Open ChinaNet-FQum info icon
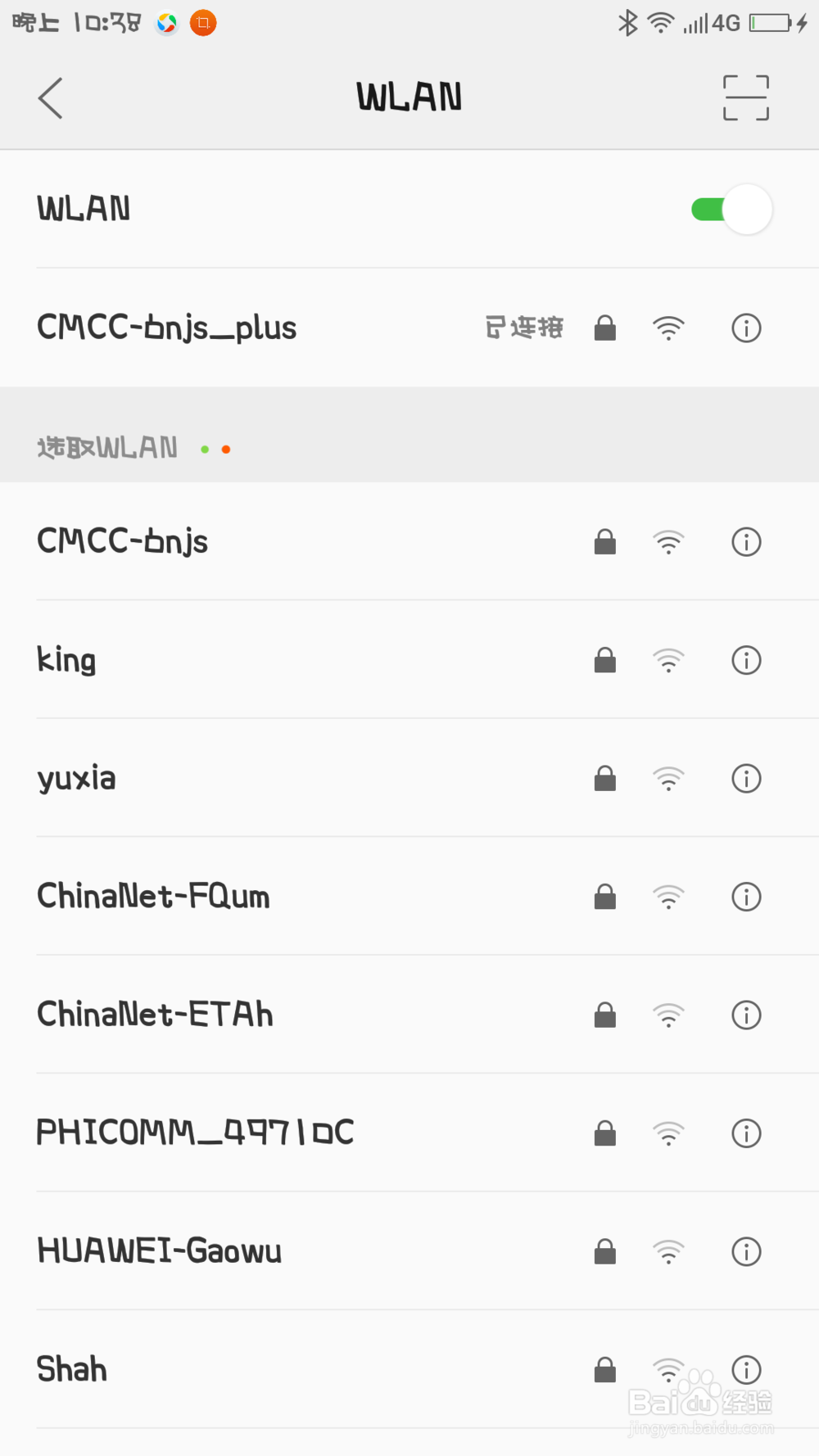The image size is (819, 1456). (x=746, y=897)
